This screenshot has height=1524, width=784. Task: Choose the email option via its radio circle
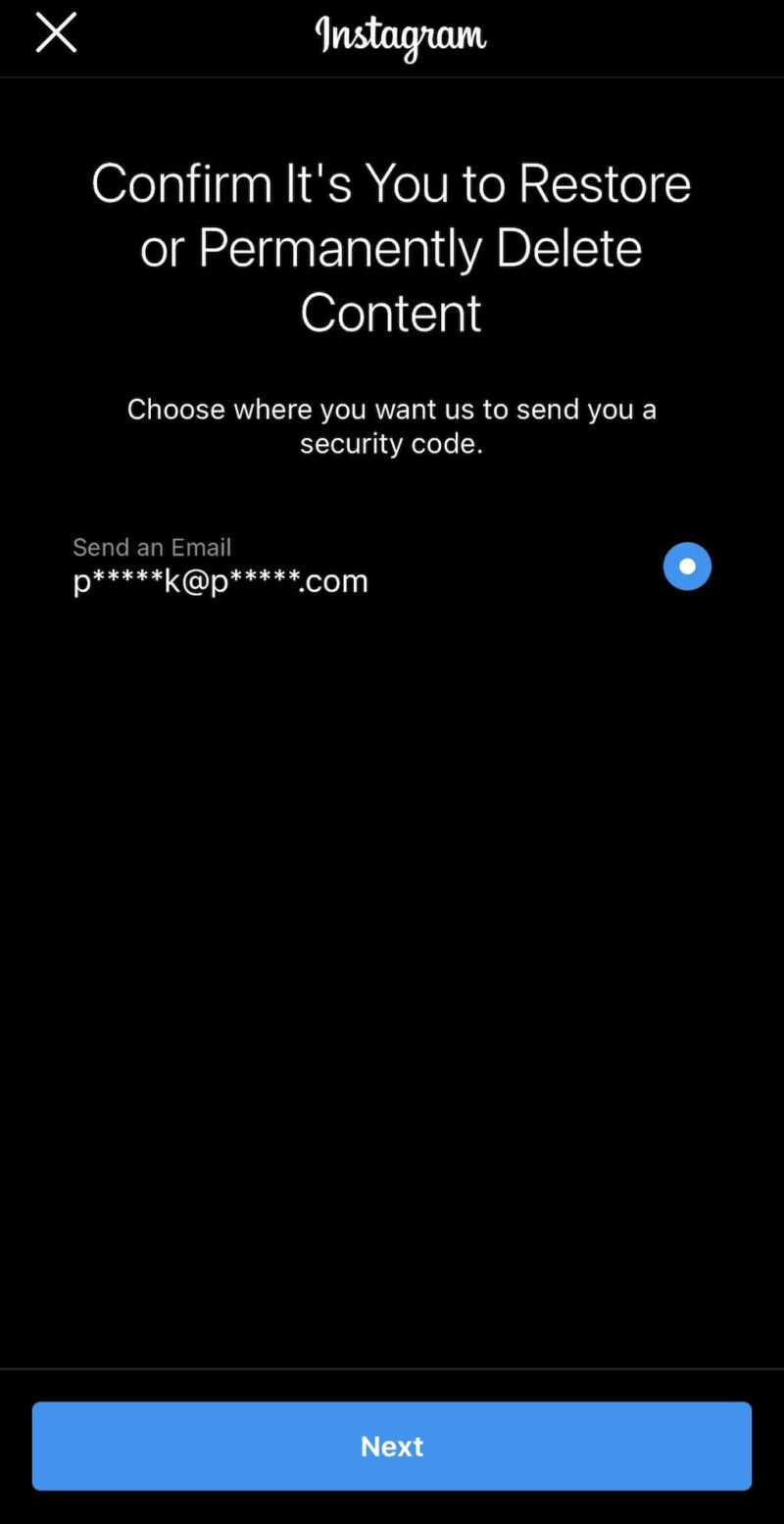tap(687, 565)
